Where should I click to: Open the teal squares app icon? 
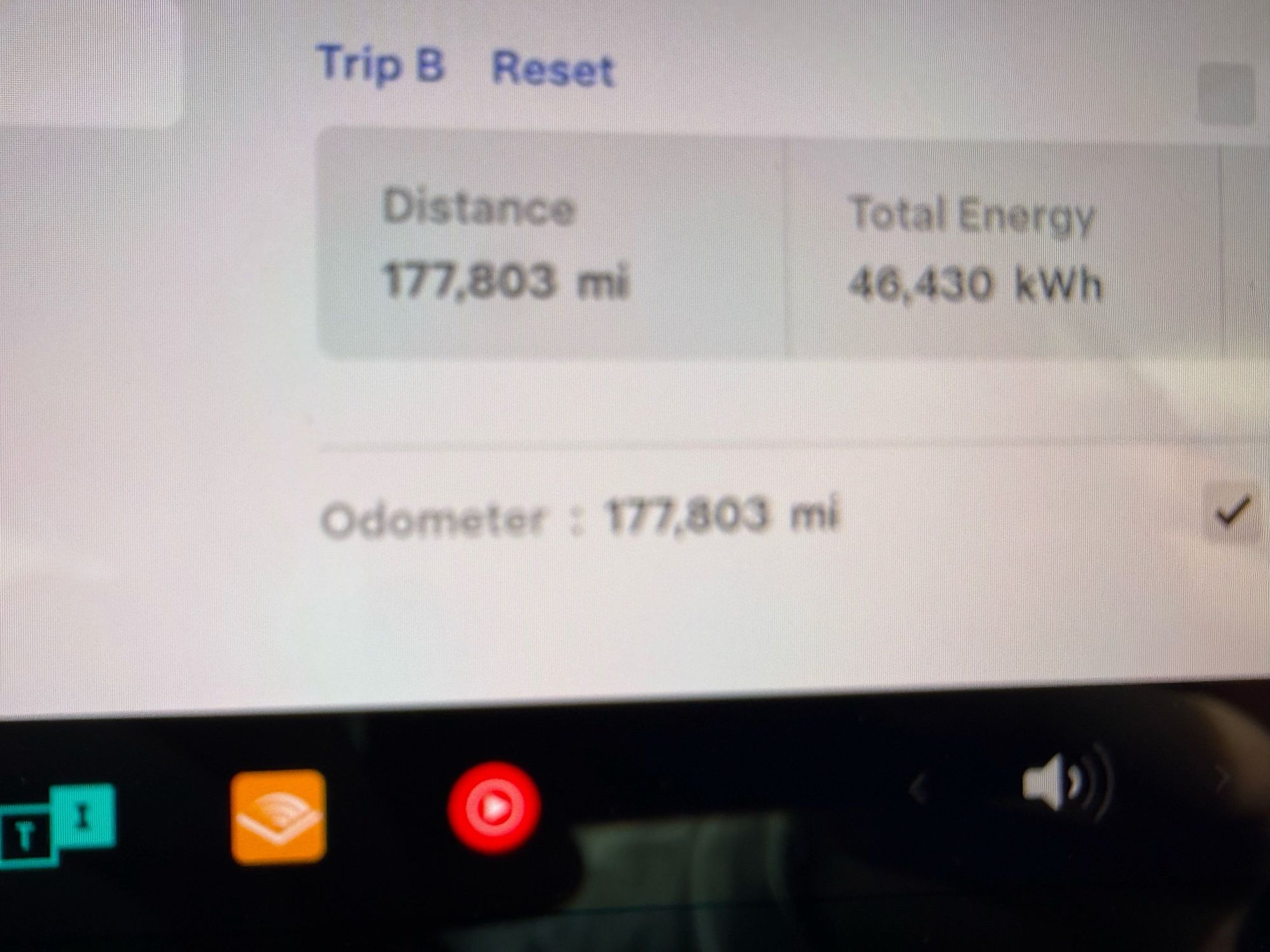point(56,825)
